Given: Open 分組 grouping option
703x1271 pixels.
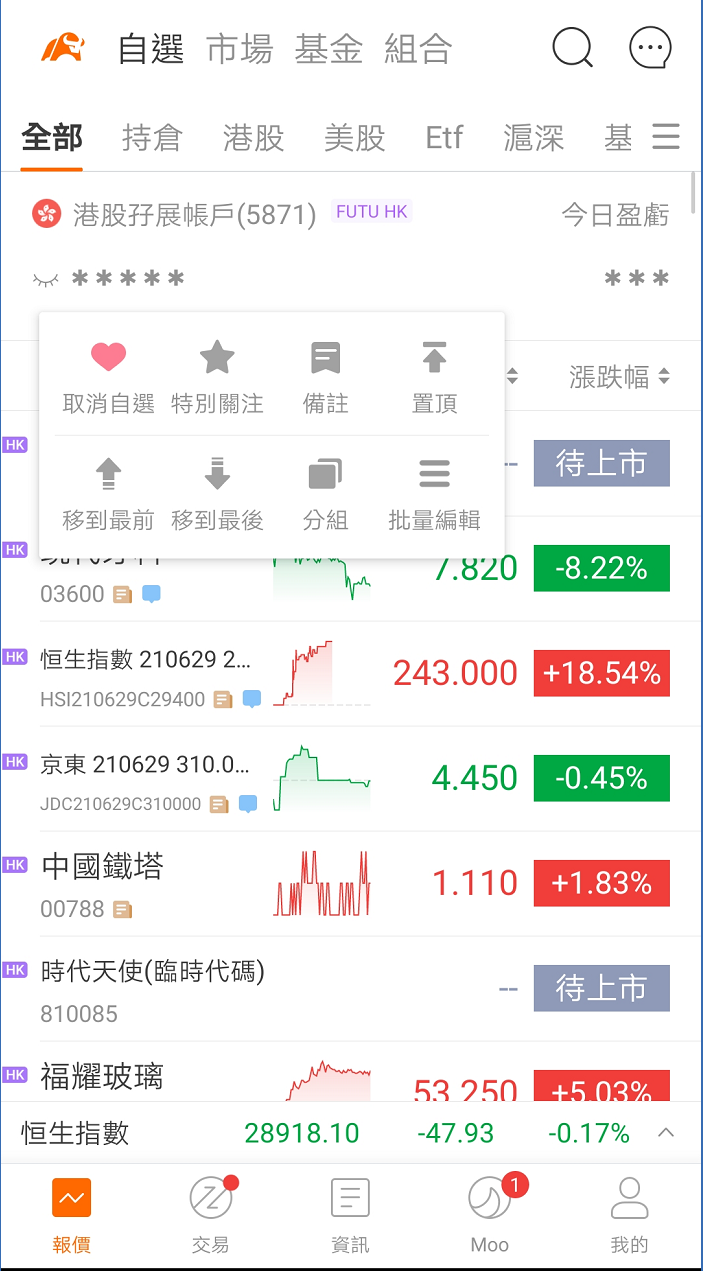Looking at the screenshot, I should (326, 494).
